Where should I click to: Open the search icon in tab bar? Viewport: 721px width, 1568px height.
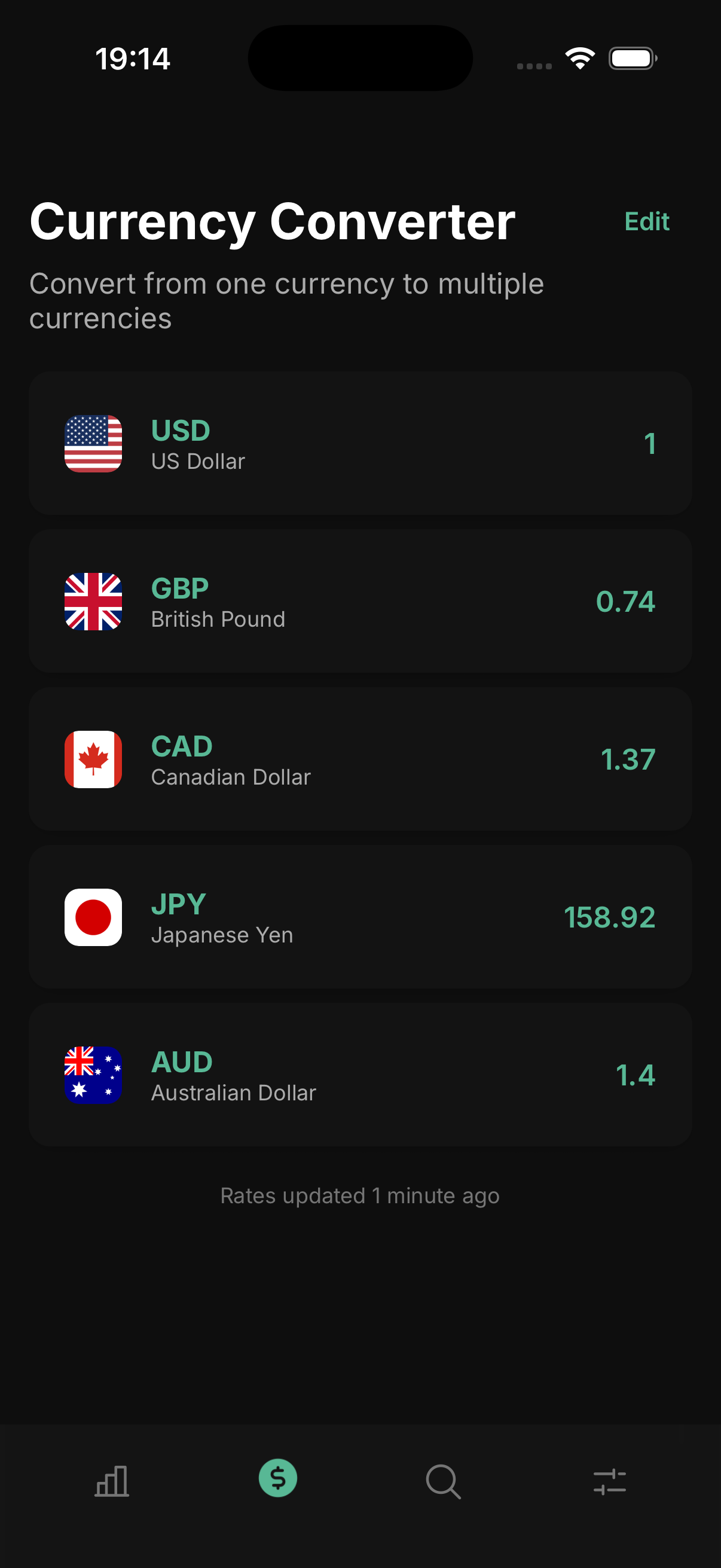[x=443, y=1481]
